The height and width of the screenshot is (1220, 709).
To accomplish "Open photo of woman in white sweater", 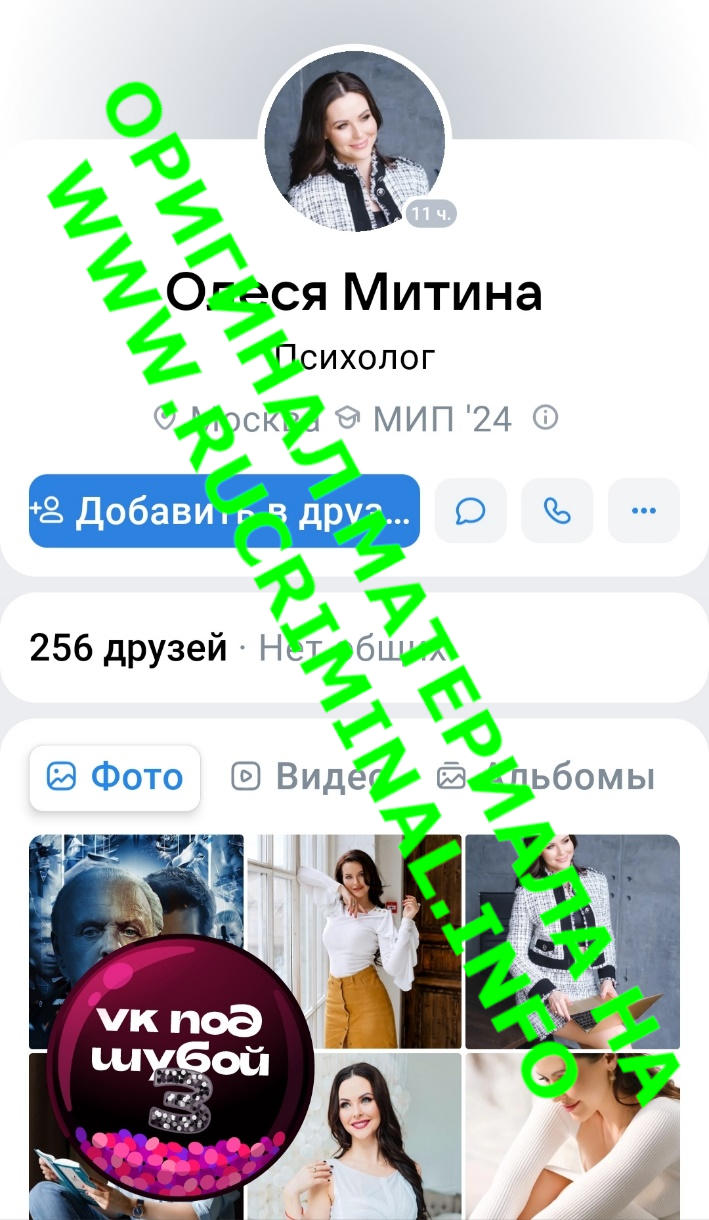I will pyautogui.click(x=572, y=1136).
